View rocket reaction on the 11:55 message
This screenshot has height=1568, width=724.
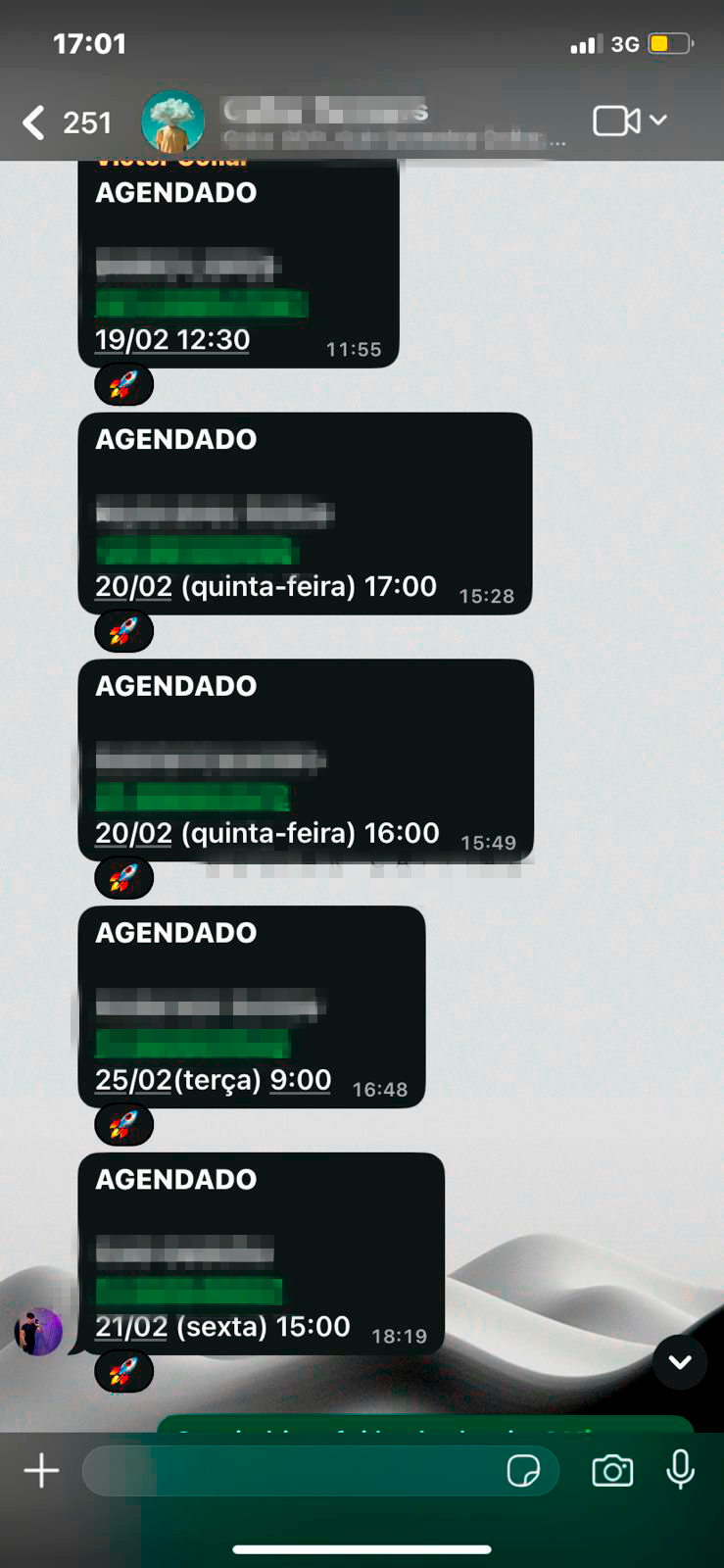124,385
